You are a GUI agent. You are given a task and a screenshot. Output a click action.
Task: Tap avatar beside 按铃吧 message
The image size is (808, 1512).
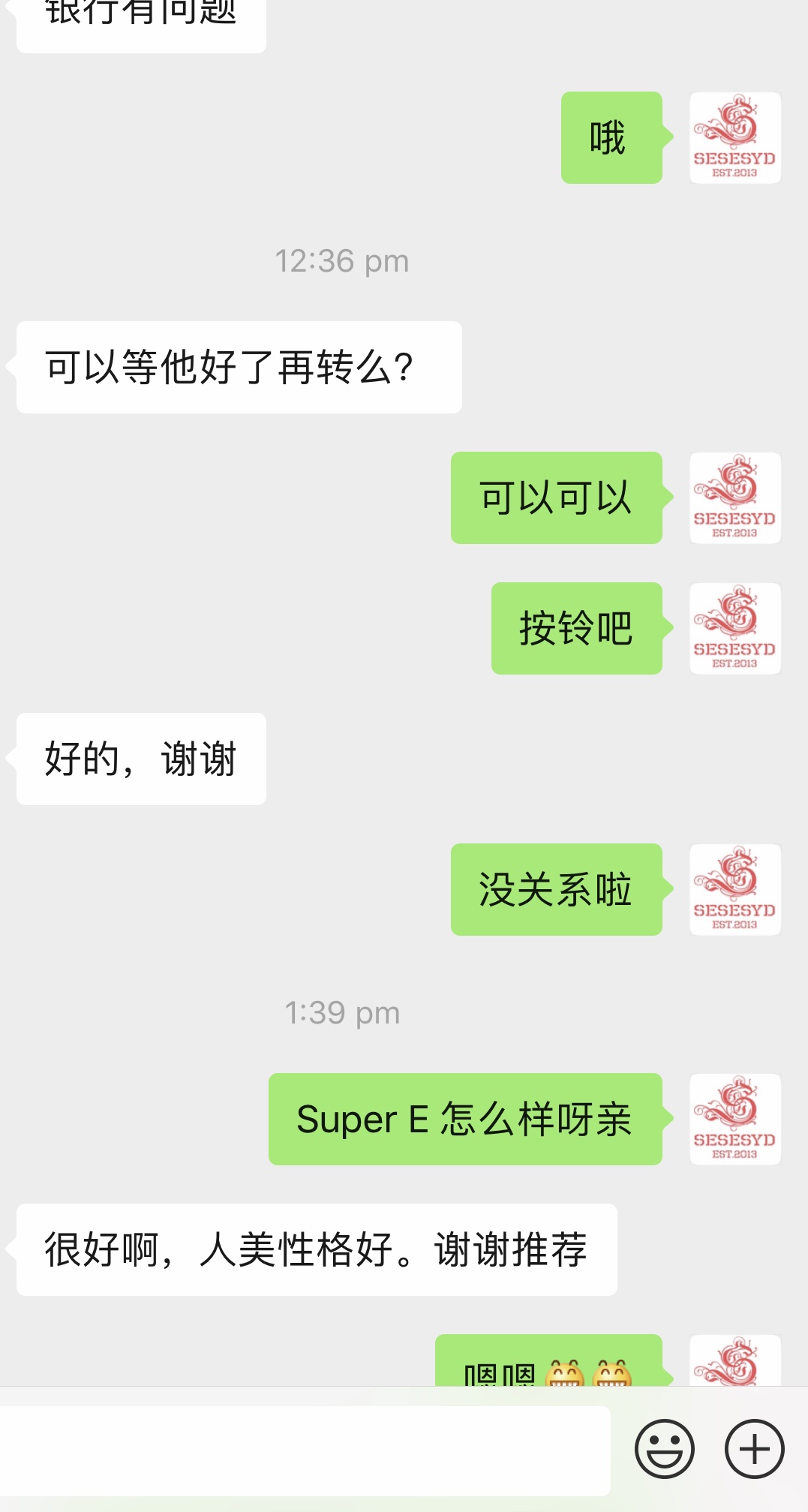(x=734, y=629)
